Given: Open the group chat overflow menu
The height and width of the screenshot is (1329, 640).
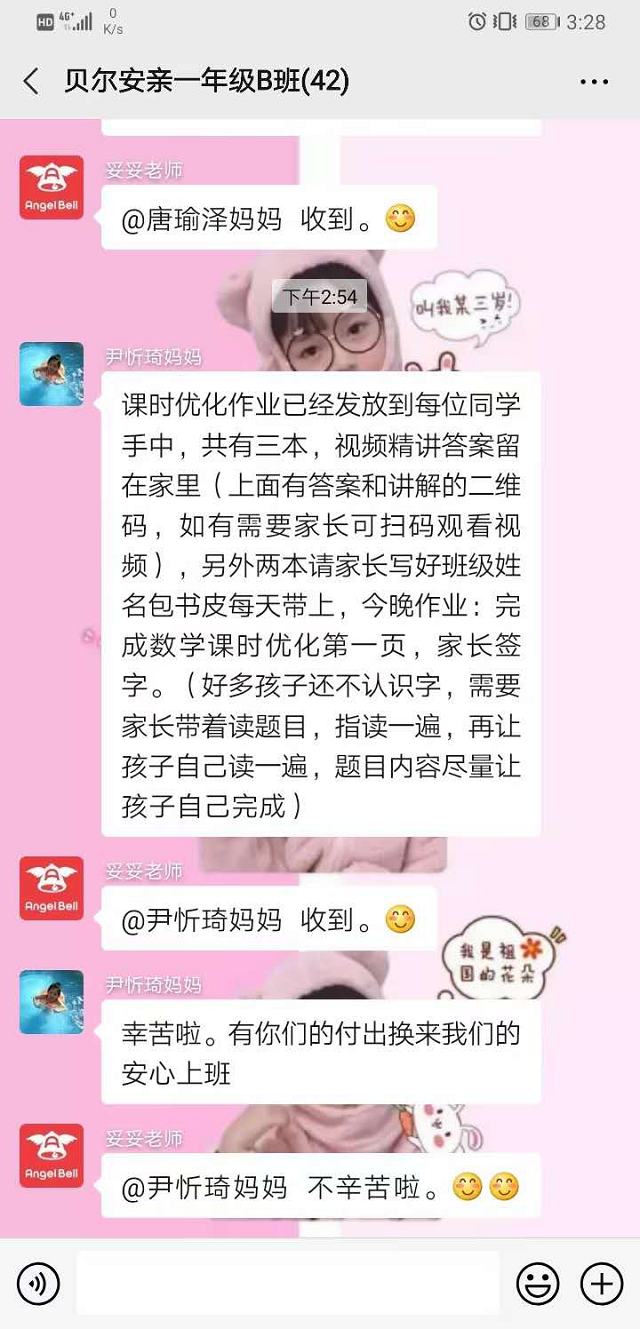Looking at the screenshot, I should 594,81.
